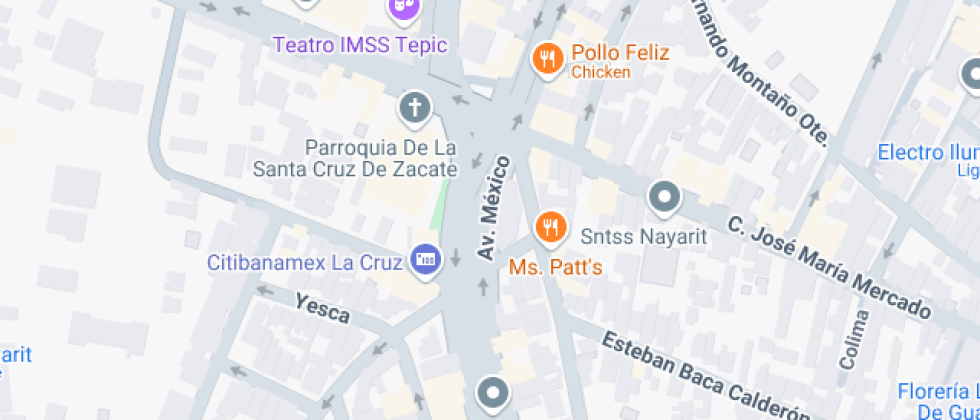Select the Sntss Nayarit marker
Image resolution: width=980 pixels, height=420 pixels.
[x=665, y=198]
